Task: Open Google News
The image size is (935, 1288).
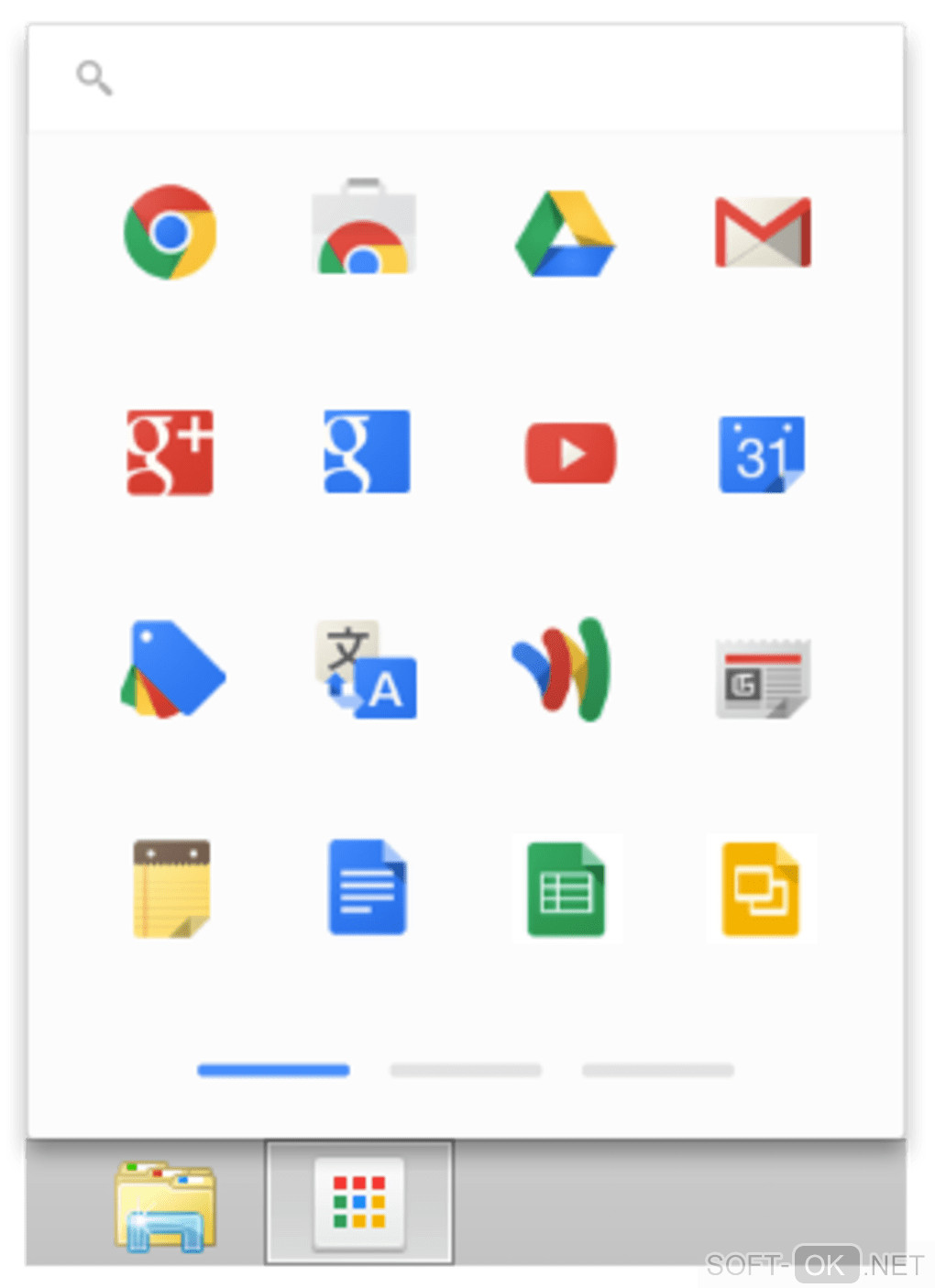Action: pyautogui.click(x=763, y=678)
